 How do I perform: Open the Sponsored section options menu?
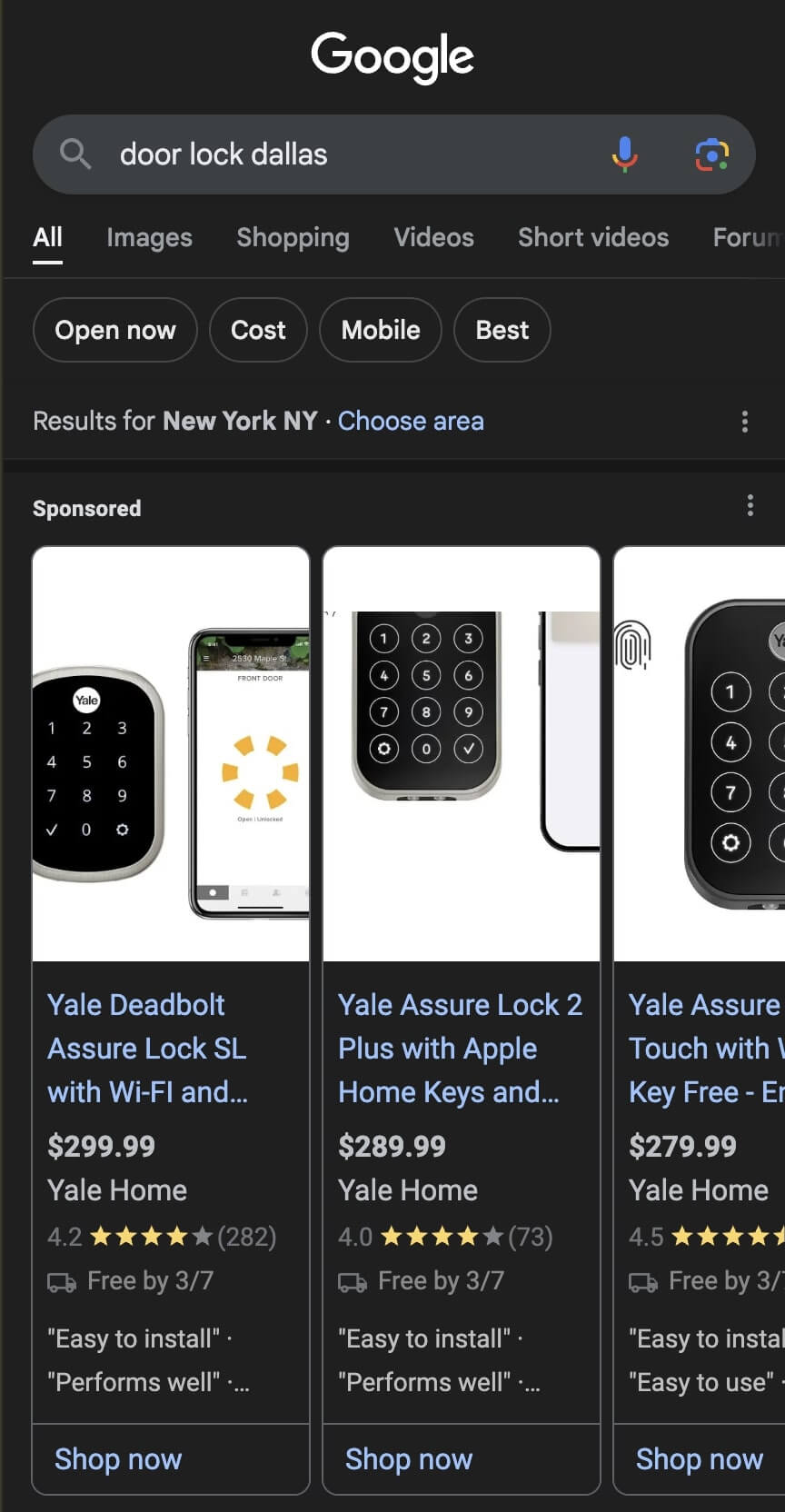coord(750,505)
